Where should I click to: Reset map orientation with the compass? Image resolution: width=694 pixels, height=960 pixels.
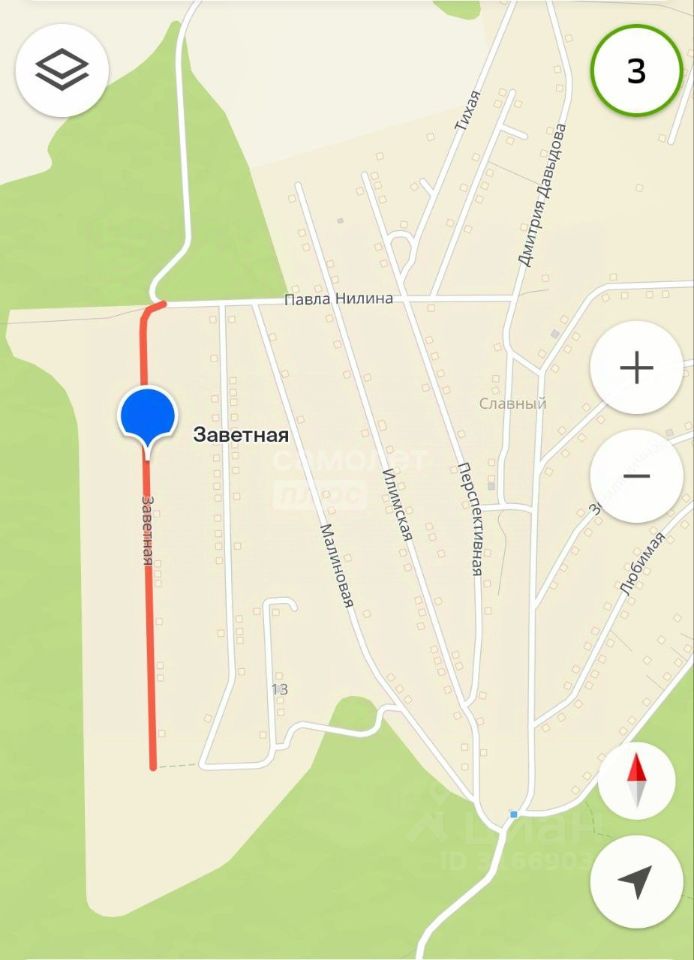[x=636, y=781]
